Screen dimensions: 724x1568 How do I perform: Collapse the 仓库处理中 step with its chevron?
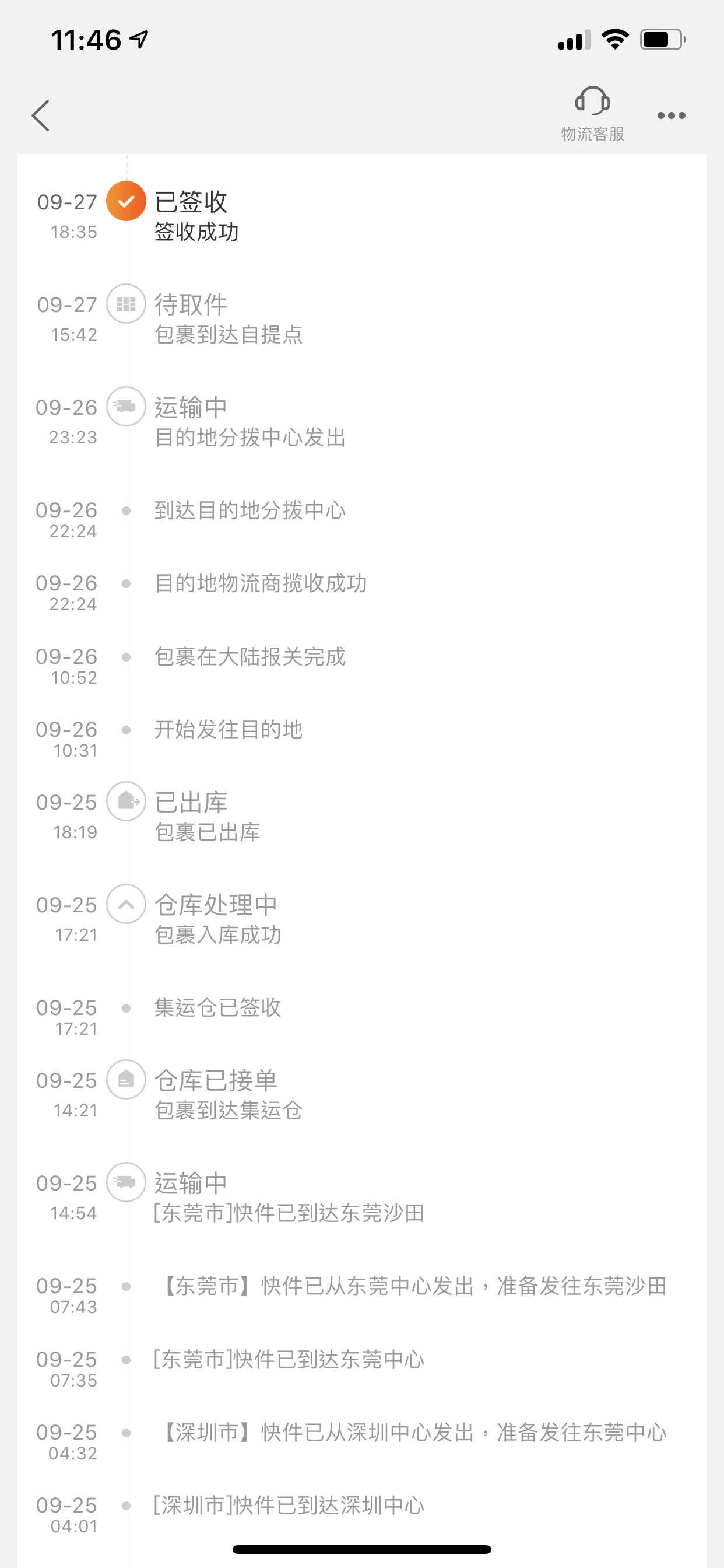126,904
